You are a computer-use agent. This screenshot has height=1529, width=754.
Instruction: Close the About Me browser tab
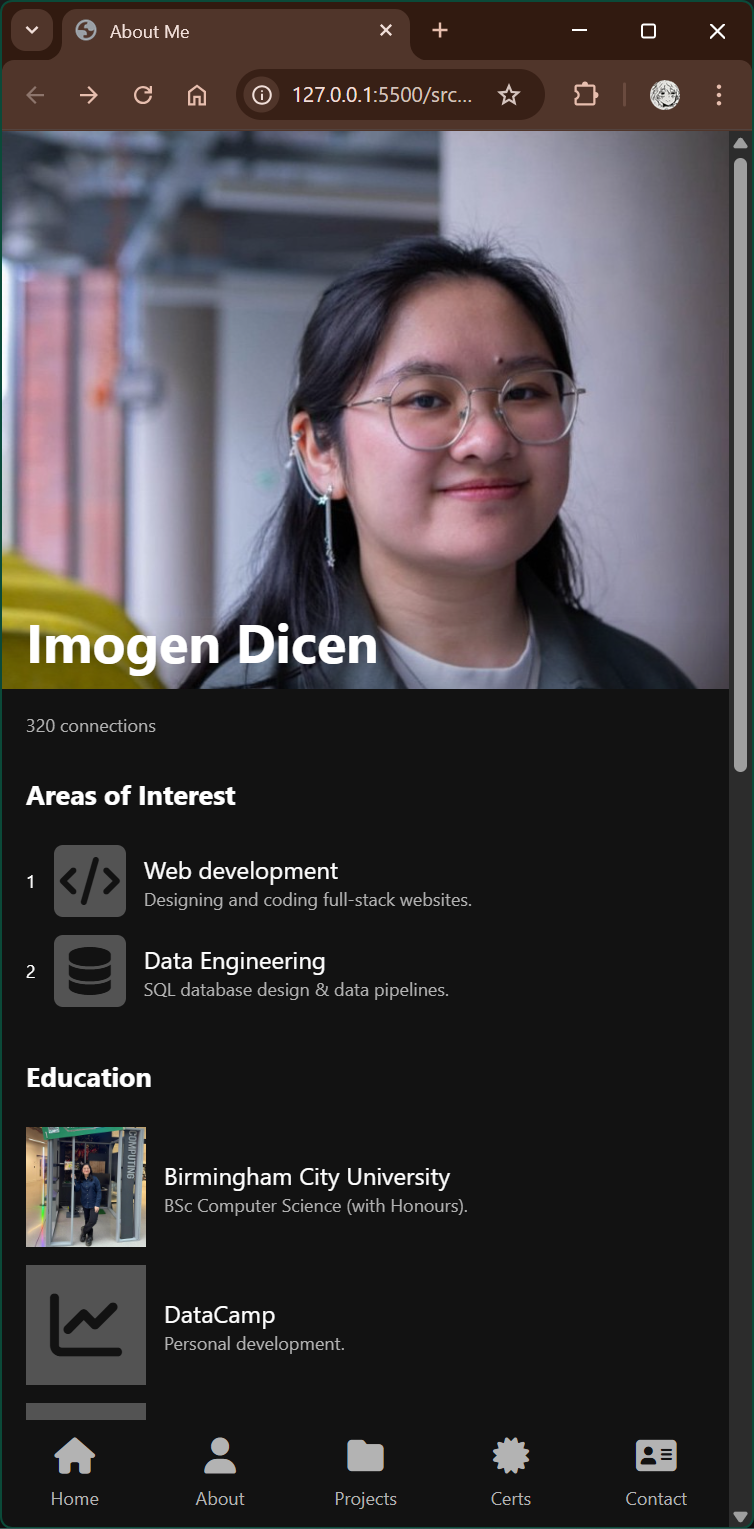(386, 31)
